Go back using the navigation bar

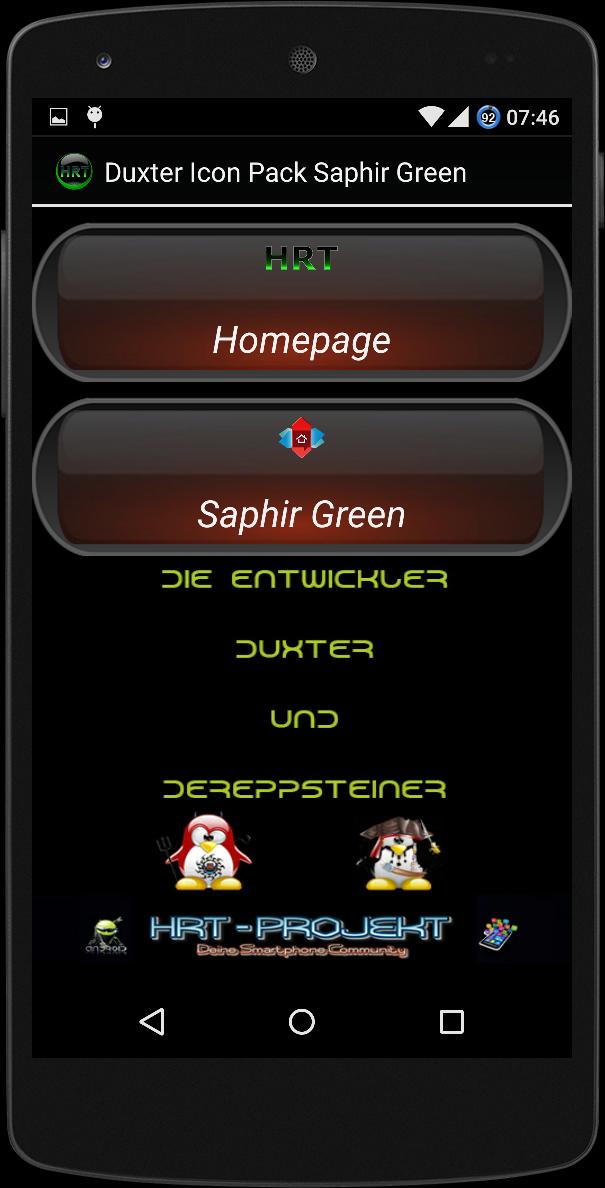coord(152,1021)
